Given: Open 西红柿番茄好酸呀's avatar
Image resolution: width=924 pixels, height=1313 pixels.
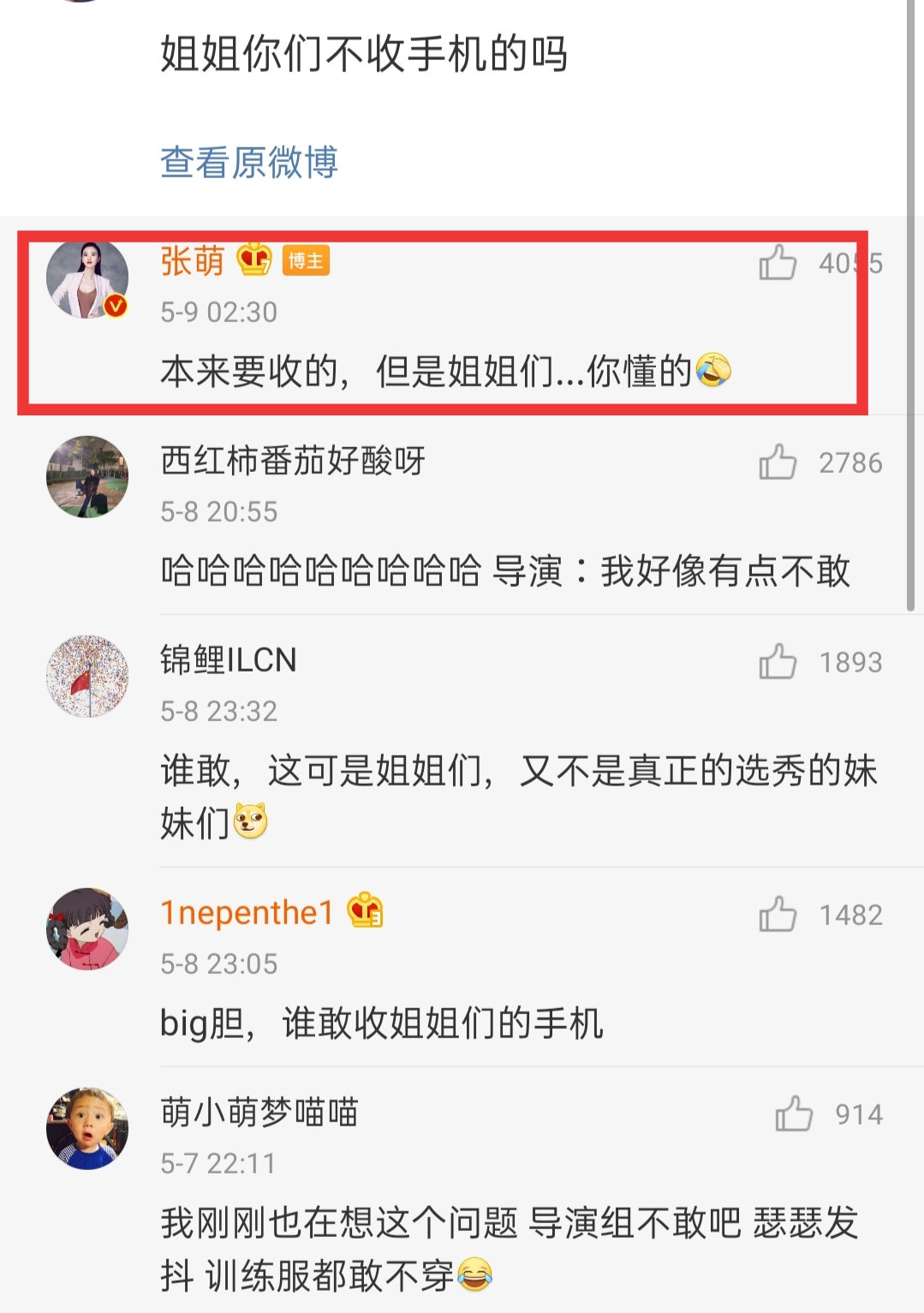Looking at the screenshot, I should (87, 477).
